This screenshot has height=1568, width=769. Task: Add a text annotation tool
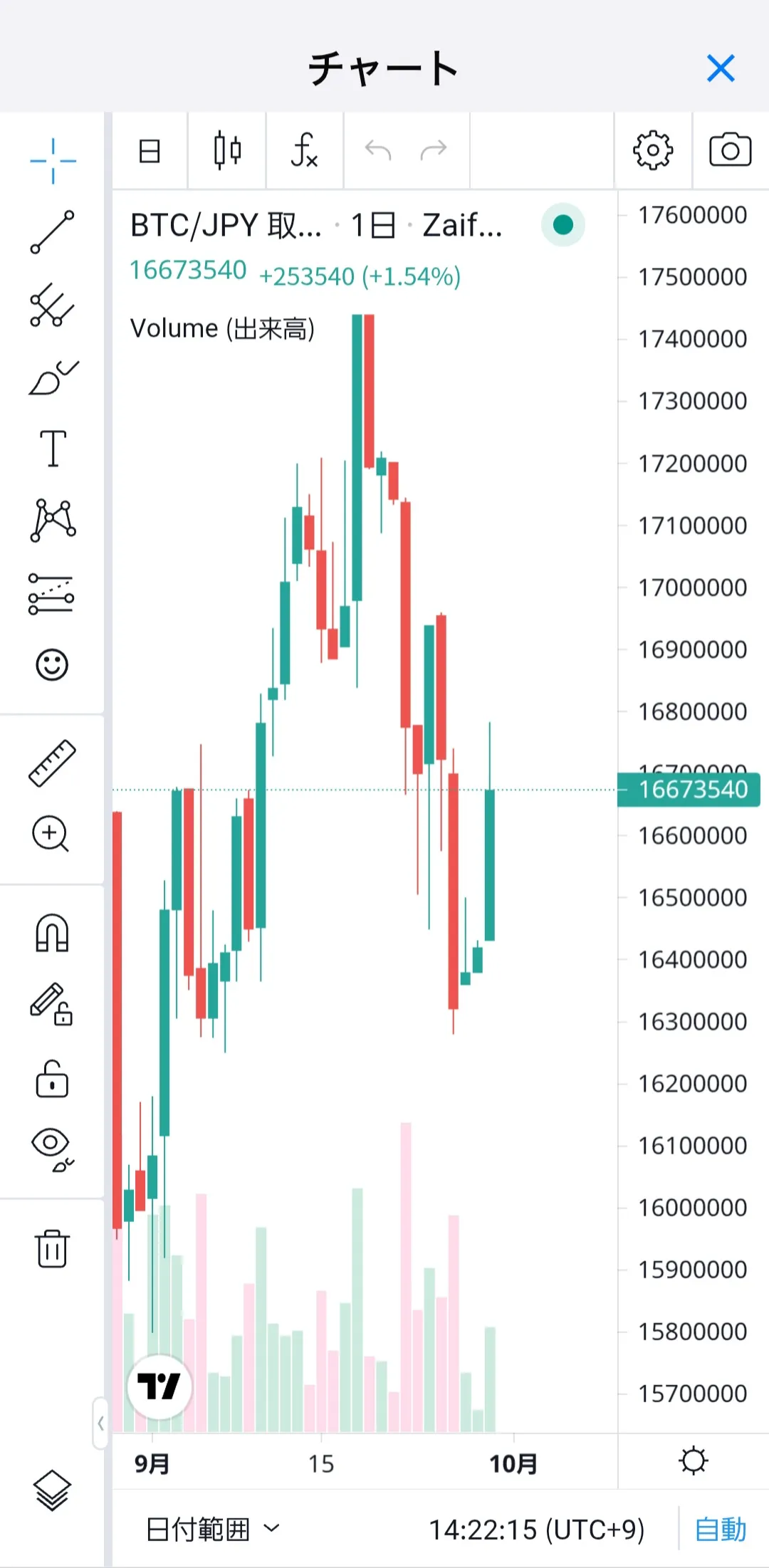pos(53,449)
